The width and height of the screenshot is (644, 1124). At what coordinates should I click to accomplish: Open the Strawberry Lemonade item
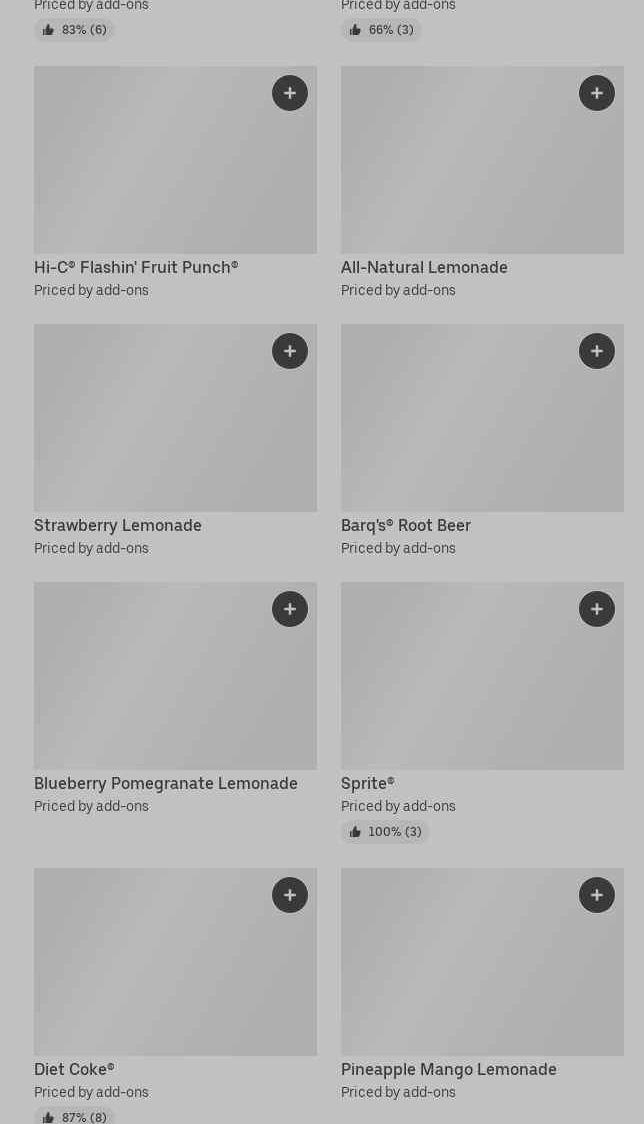point(118,525)
